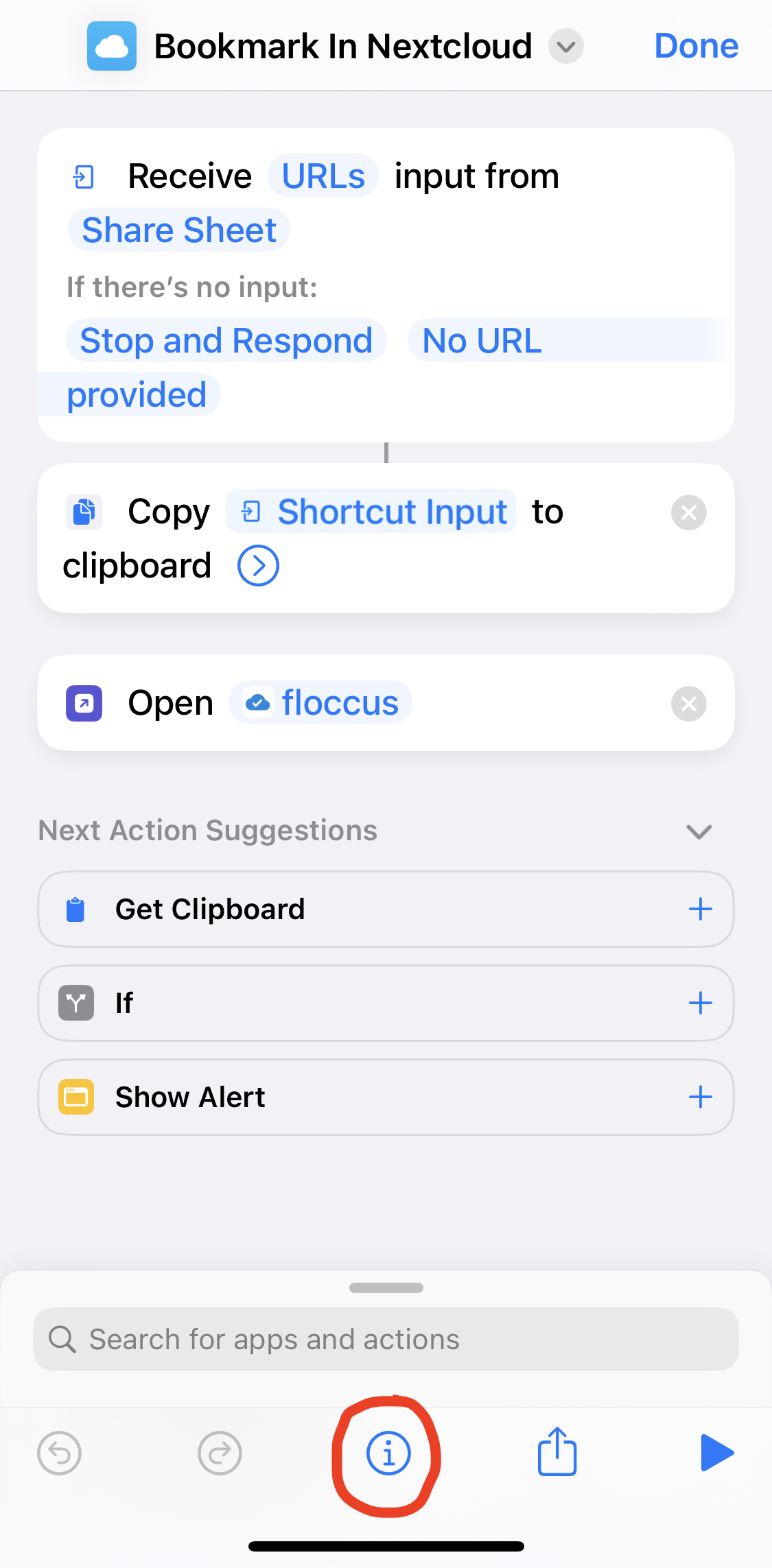This screenshot has height=1568, width=772.
Task: Edit the Share Sheet input source
Action: tap(179, 230)
